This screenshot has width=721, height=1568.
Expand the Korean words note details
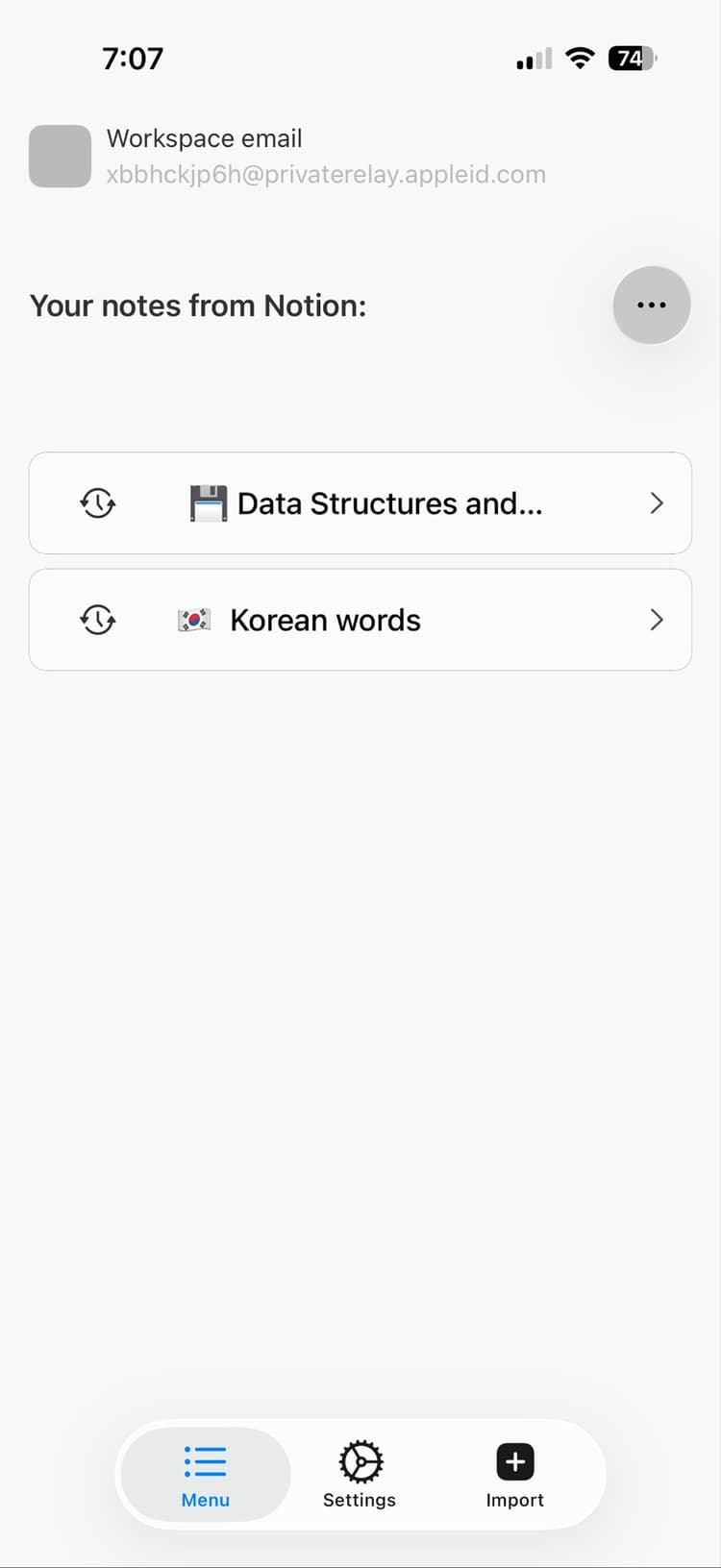(x=657, y=620)
